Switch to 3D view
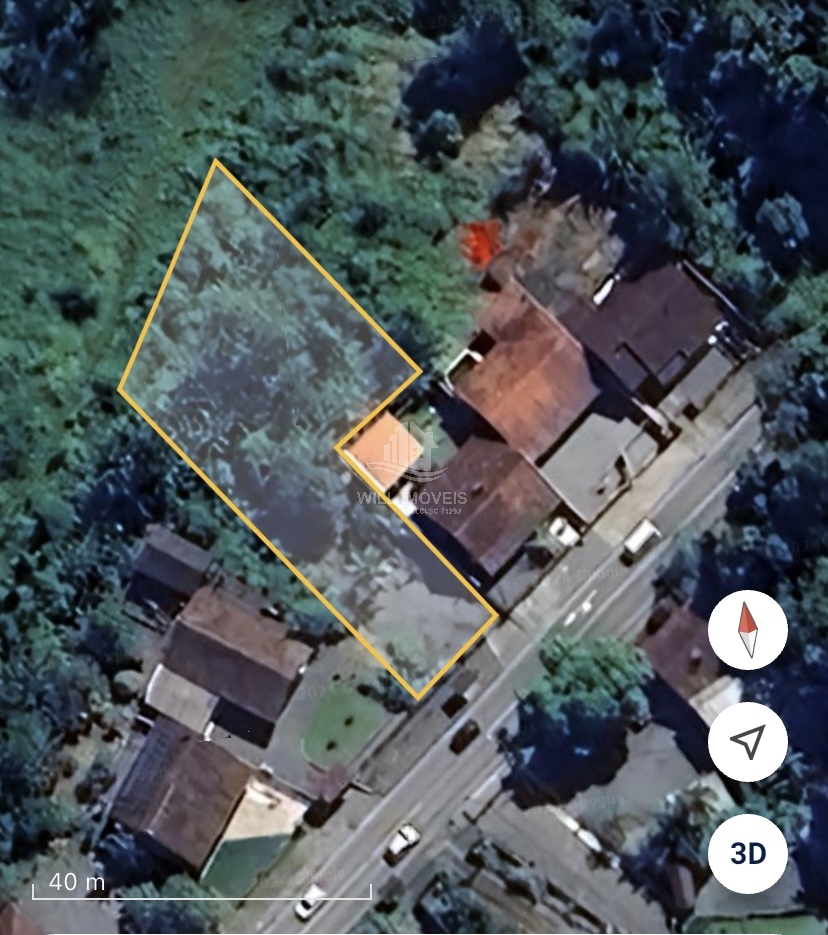The height and width of the screenshot is (935, 828). [747, 853]
